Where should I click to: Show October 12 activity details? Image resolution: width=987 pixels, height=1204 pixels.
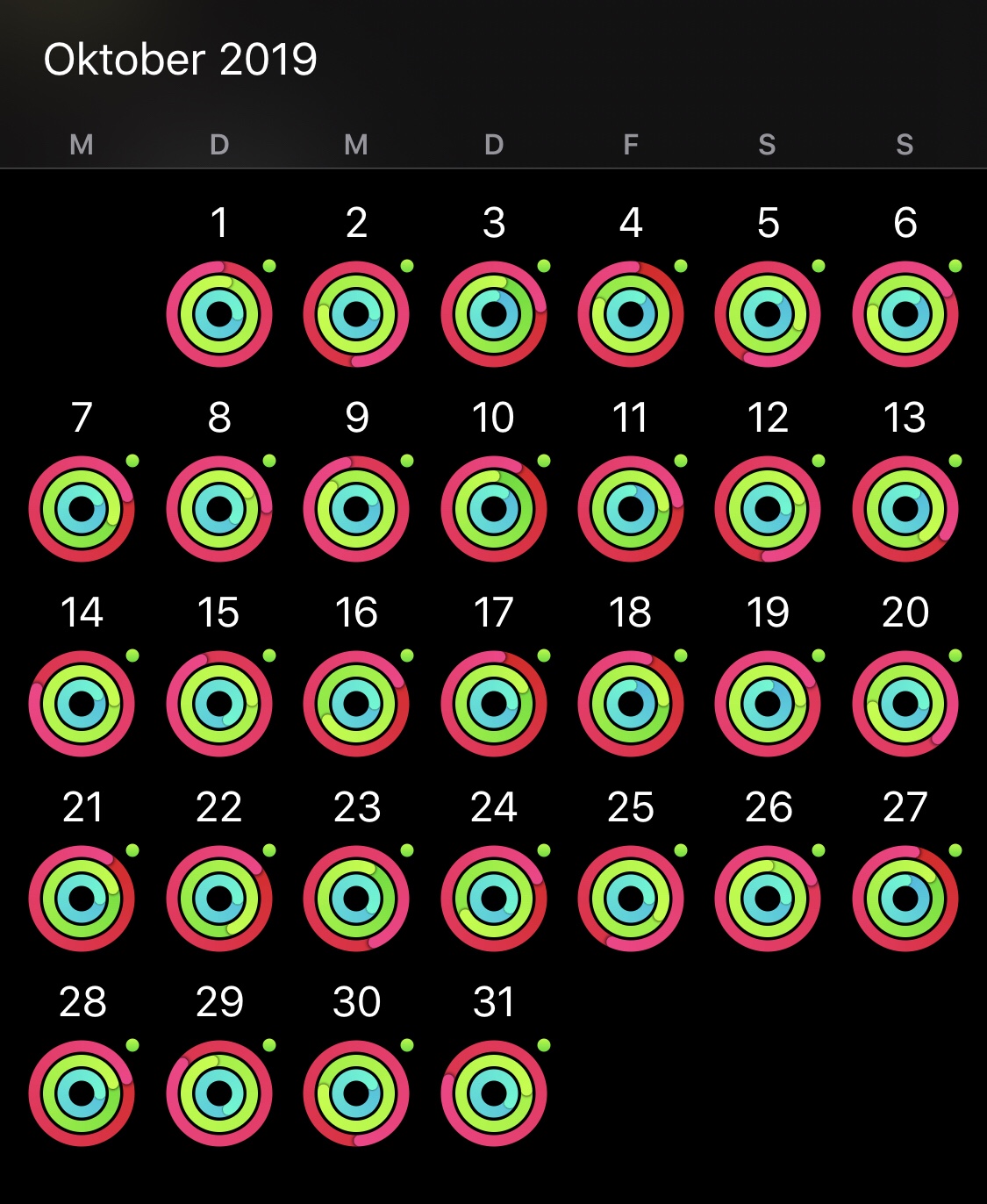(x=768, y=509)
